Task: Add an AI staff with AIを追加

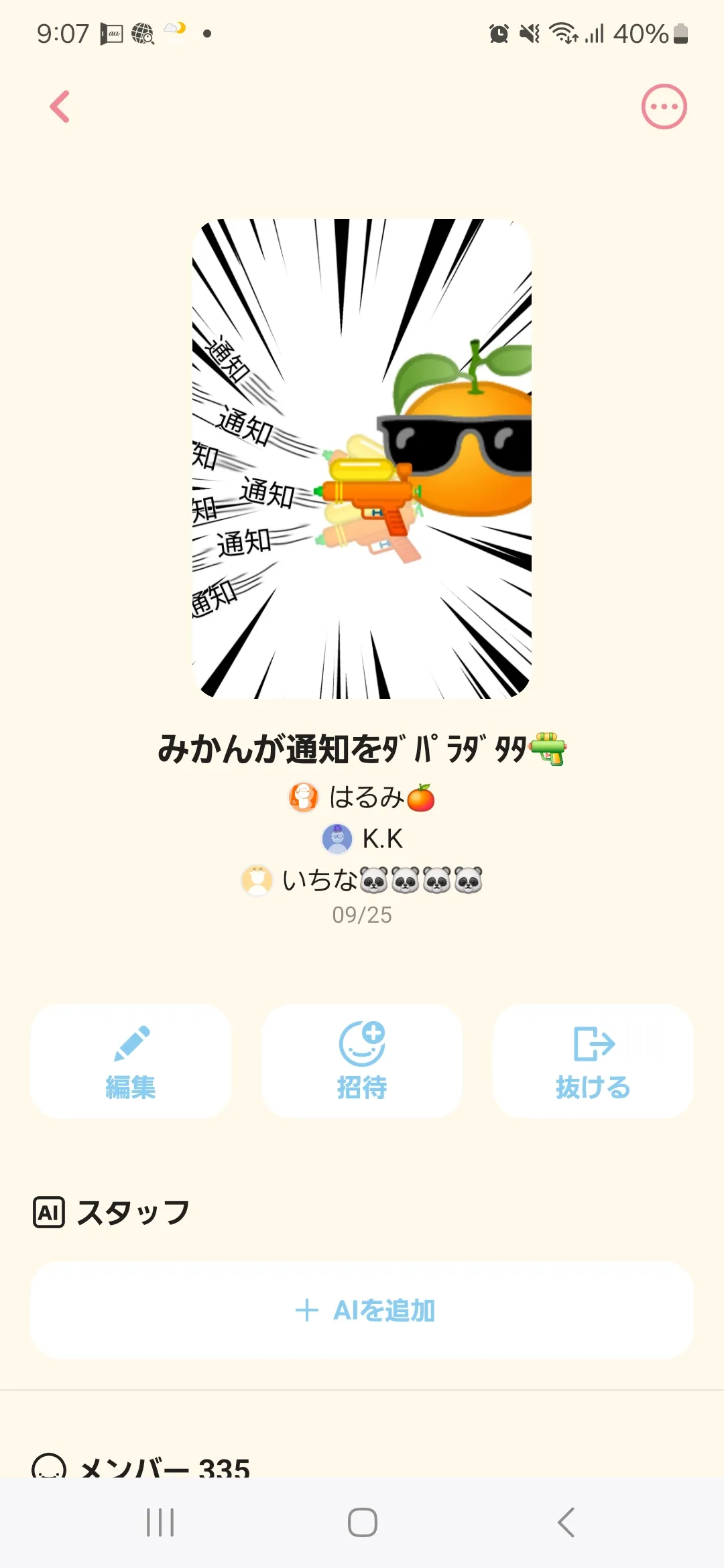Action: [x=362, y=1310]
